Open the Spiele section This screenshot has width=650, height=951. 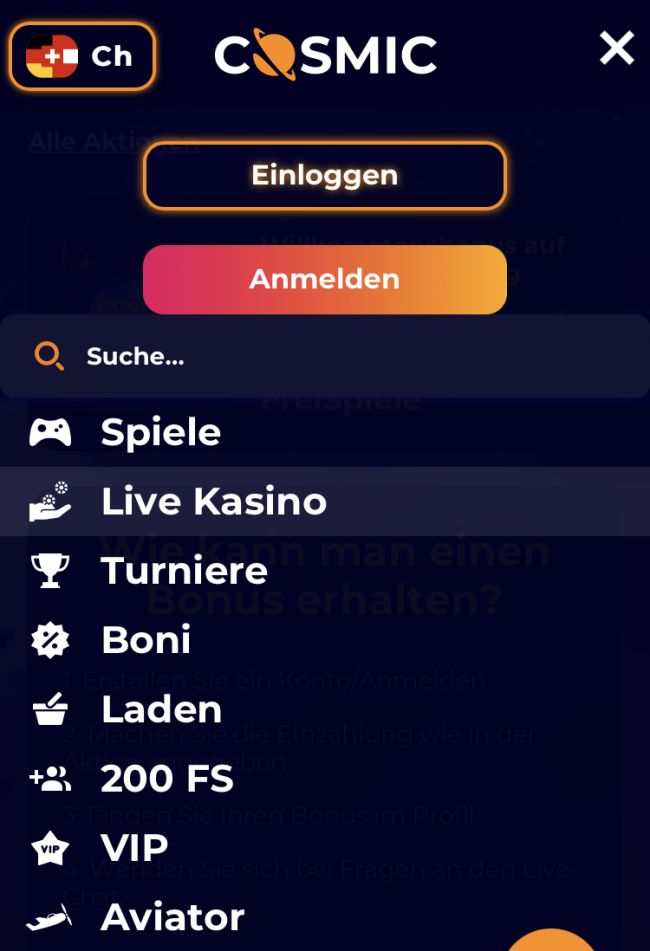[x=160, y=433]
